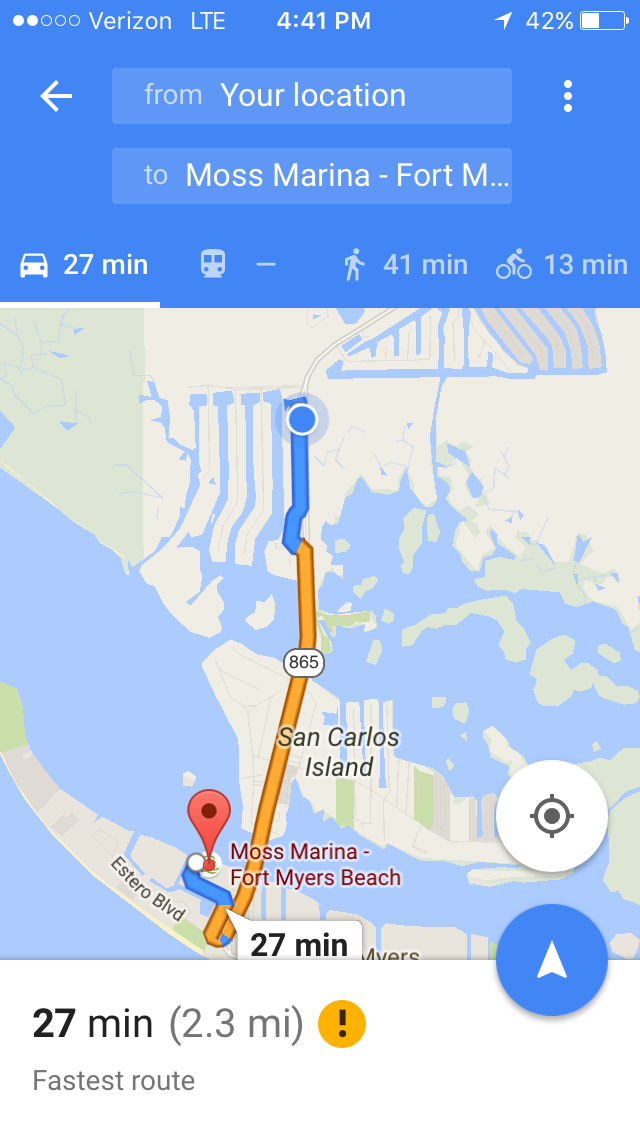Switch to the transit directions tab

pos(238,265)
